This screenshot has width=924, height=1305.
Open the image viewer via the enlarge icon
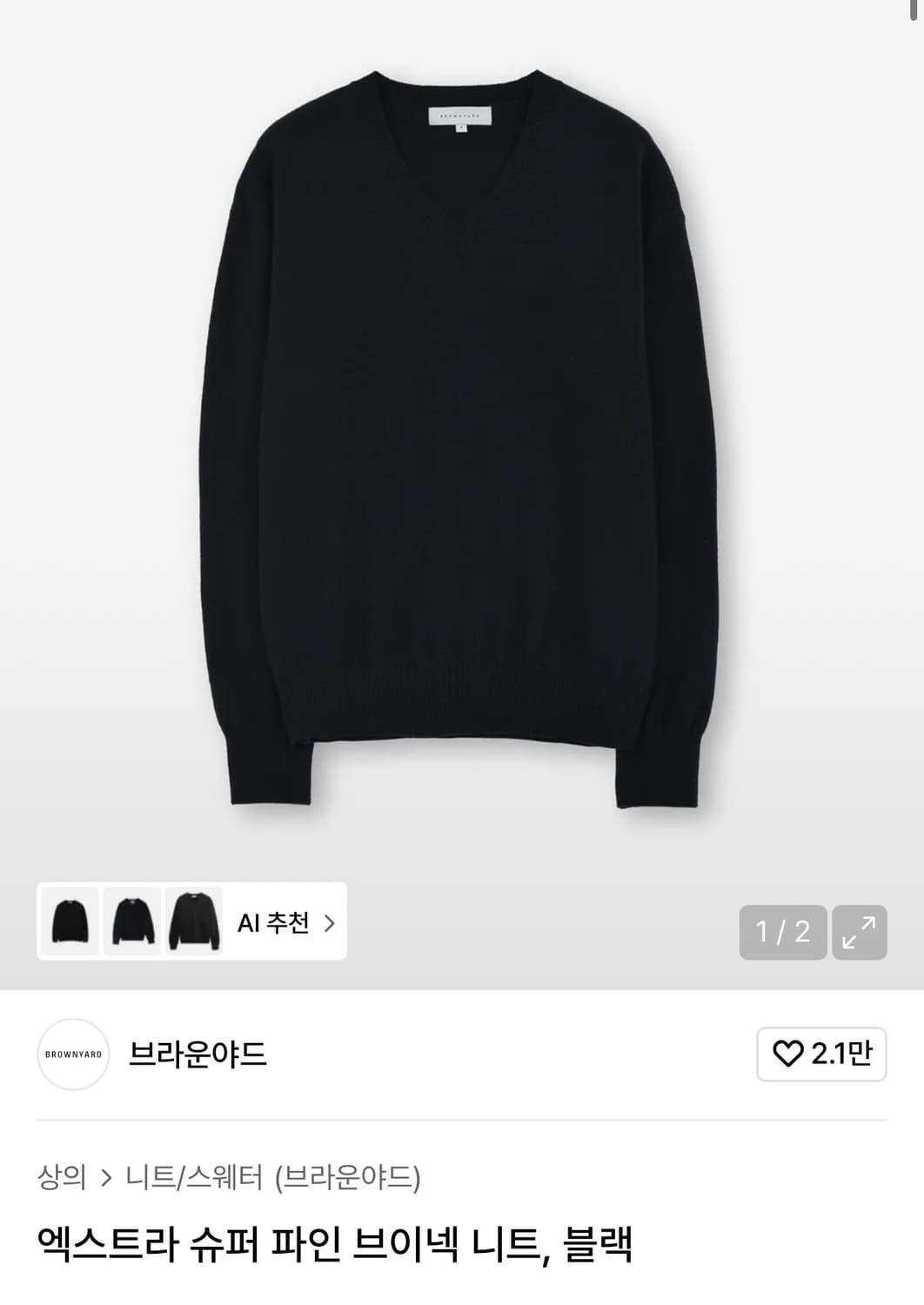pos(860,933)
